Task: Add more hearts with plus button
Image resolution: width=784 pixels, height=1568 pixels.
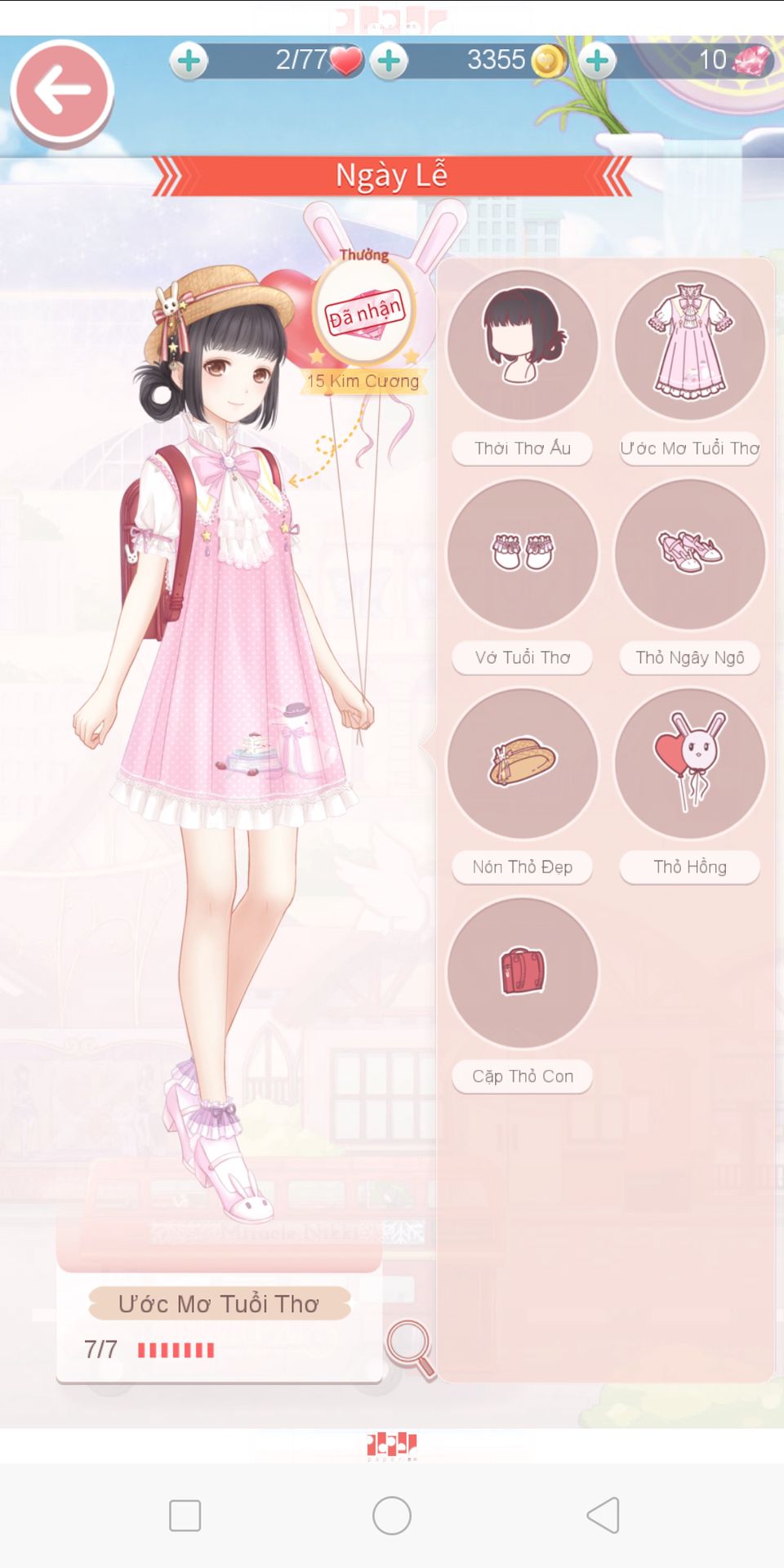Action: pos(189,60)
